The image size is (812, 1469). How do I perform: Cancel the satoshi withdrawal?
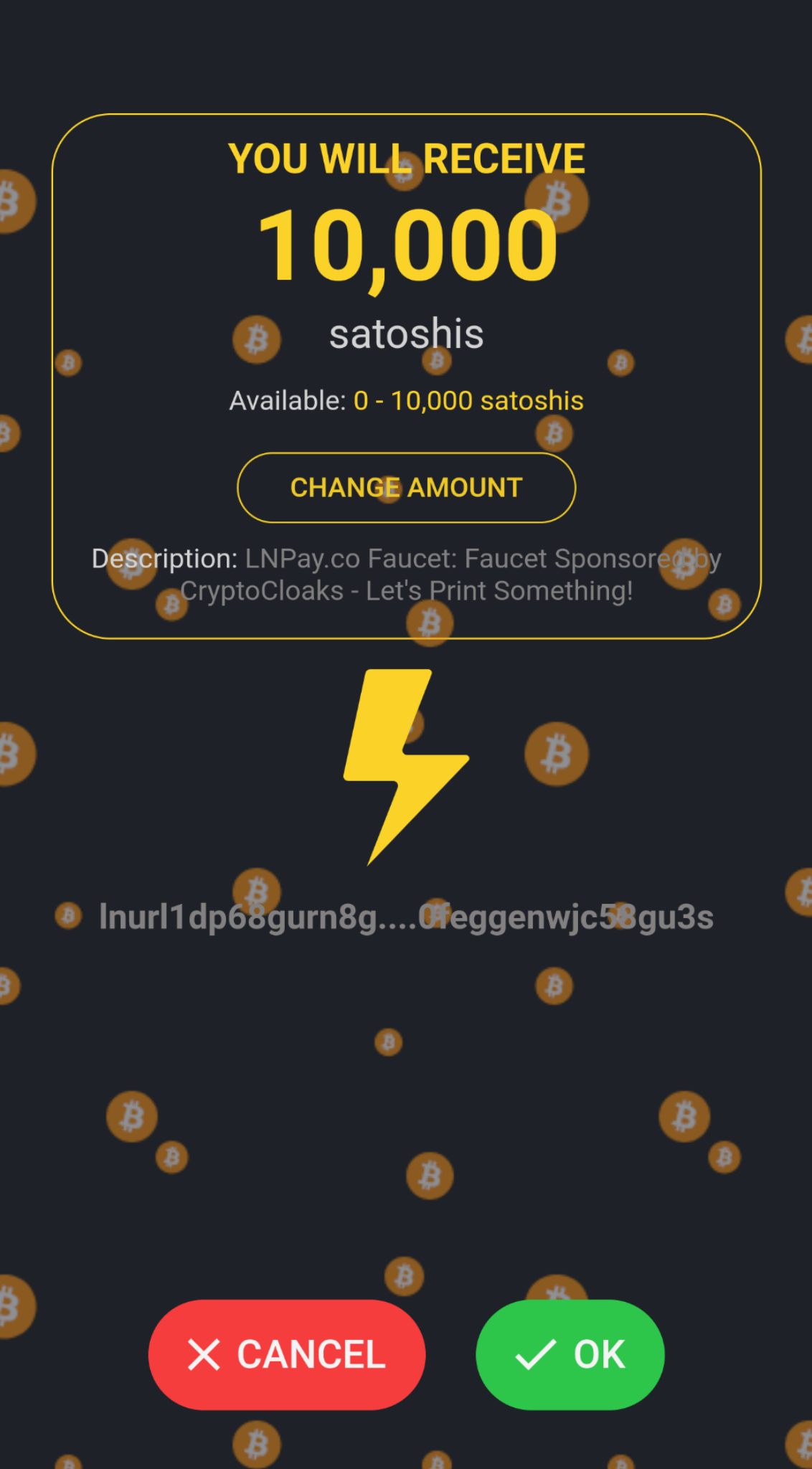287,1354
